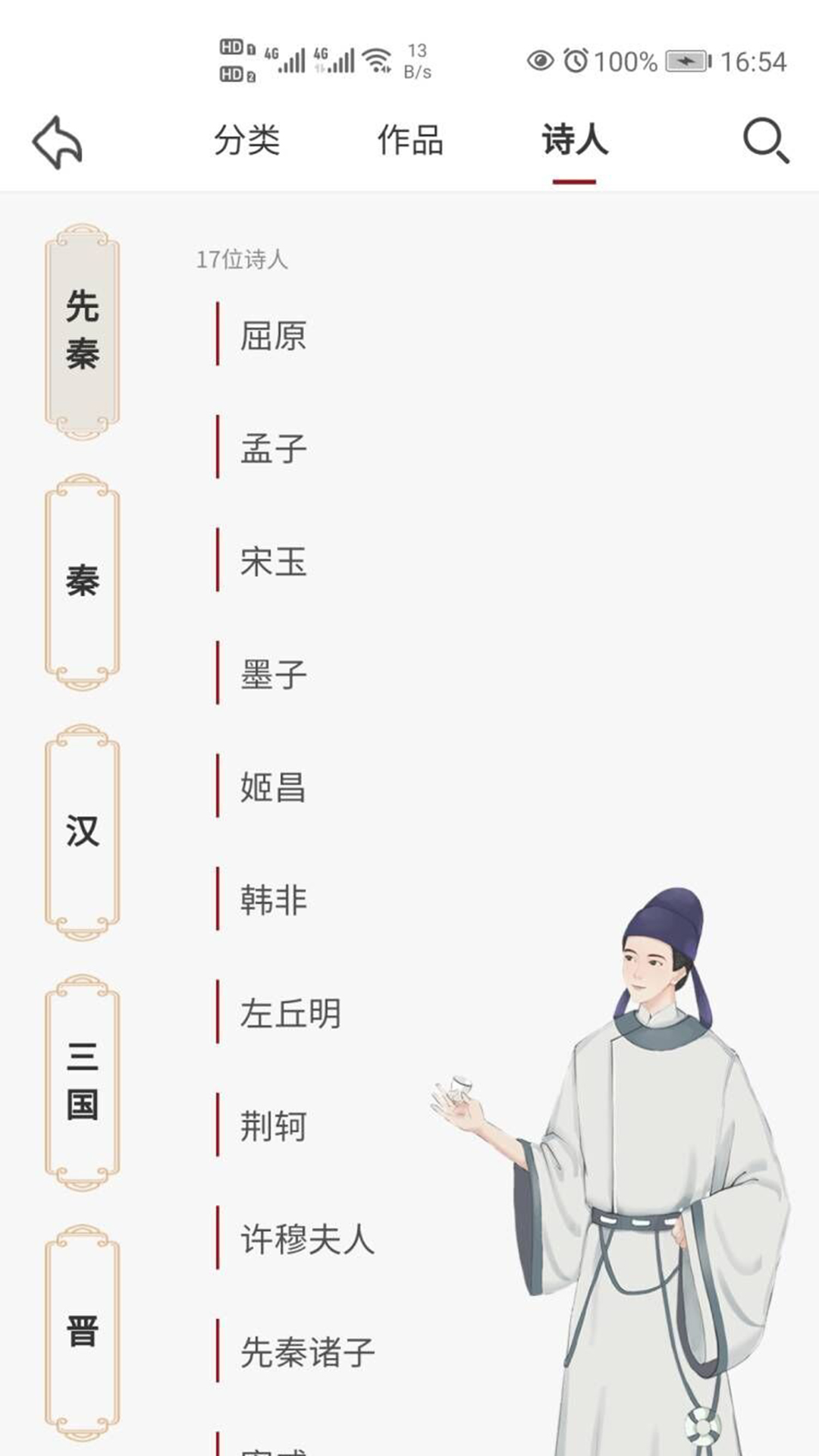Screen dimensions: 819x1456
Task: Select the 晋 dynasty
Action: (x=82, y=1332)
